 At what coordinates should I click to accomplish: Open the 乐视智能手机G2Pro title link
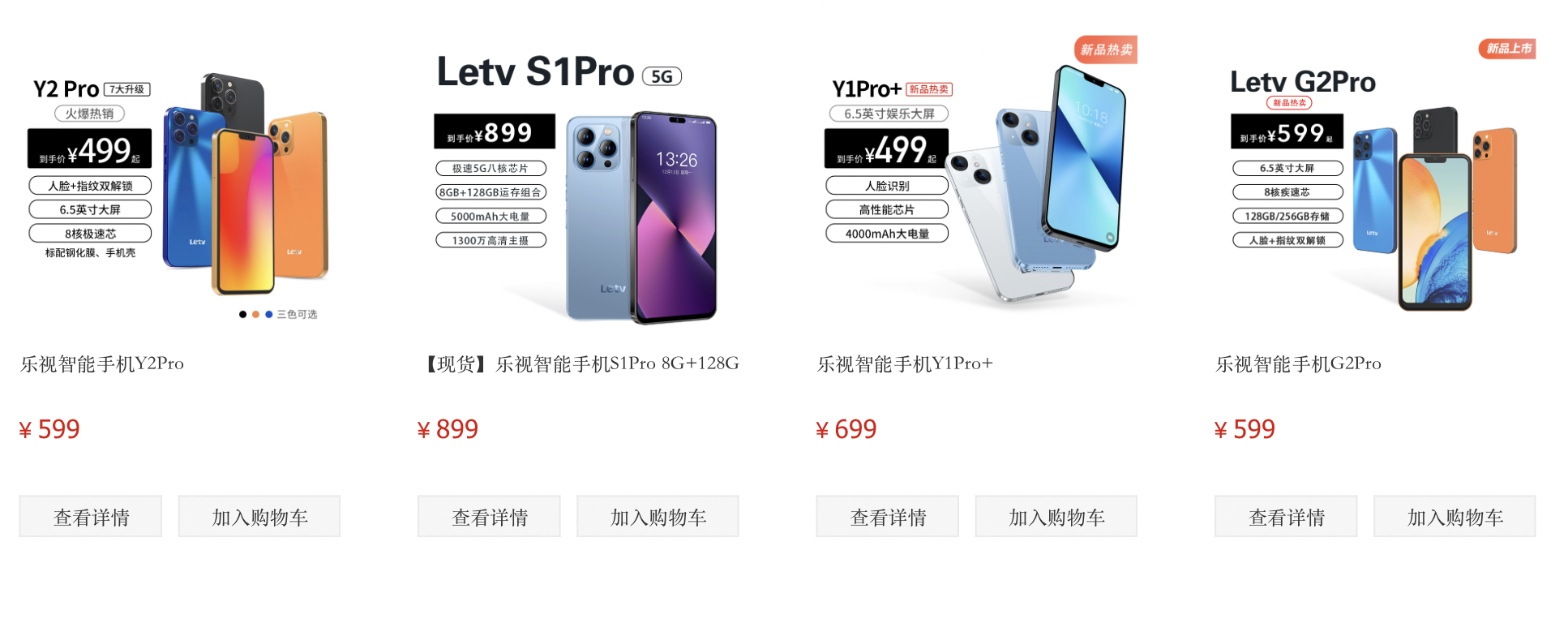(x=1298, y=363)
